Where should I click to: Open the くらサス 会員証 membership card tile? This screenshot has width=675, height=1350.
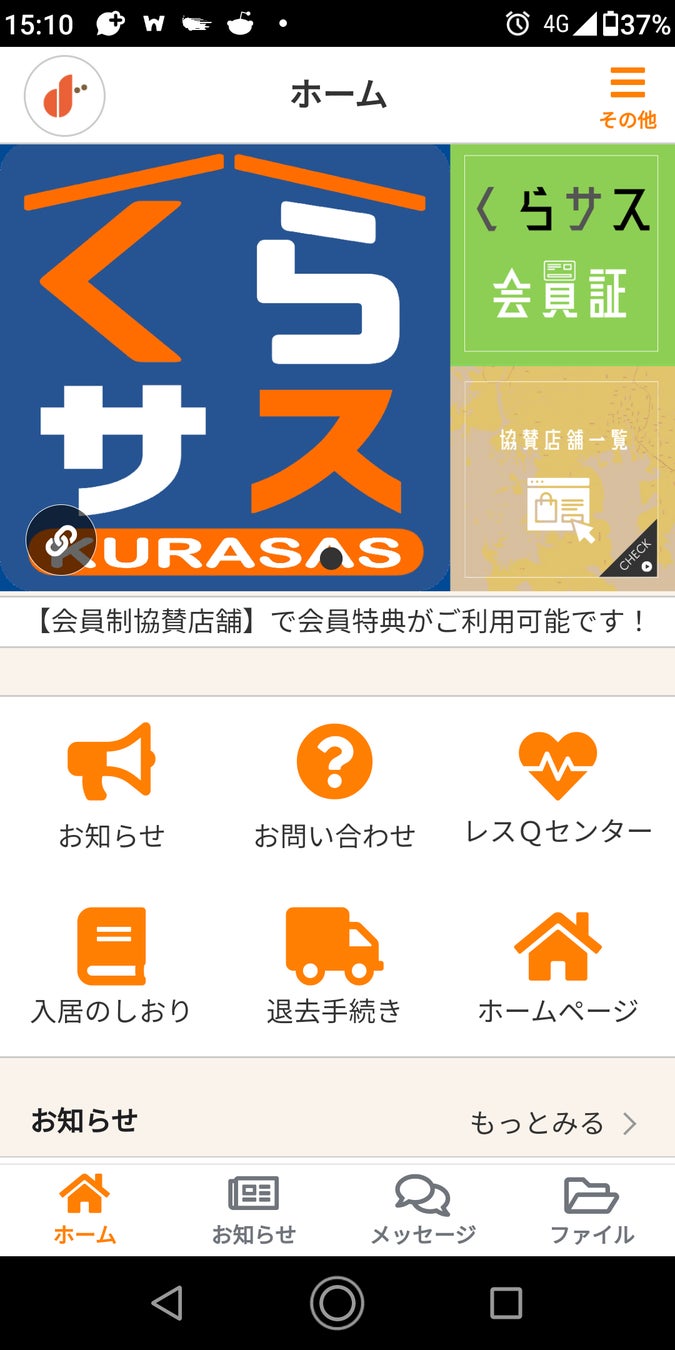tap(562, 254)
